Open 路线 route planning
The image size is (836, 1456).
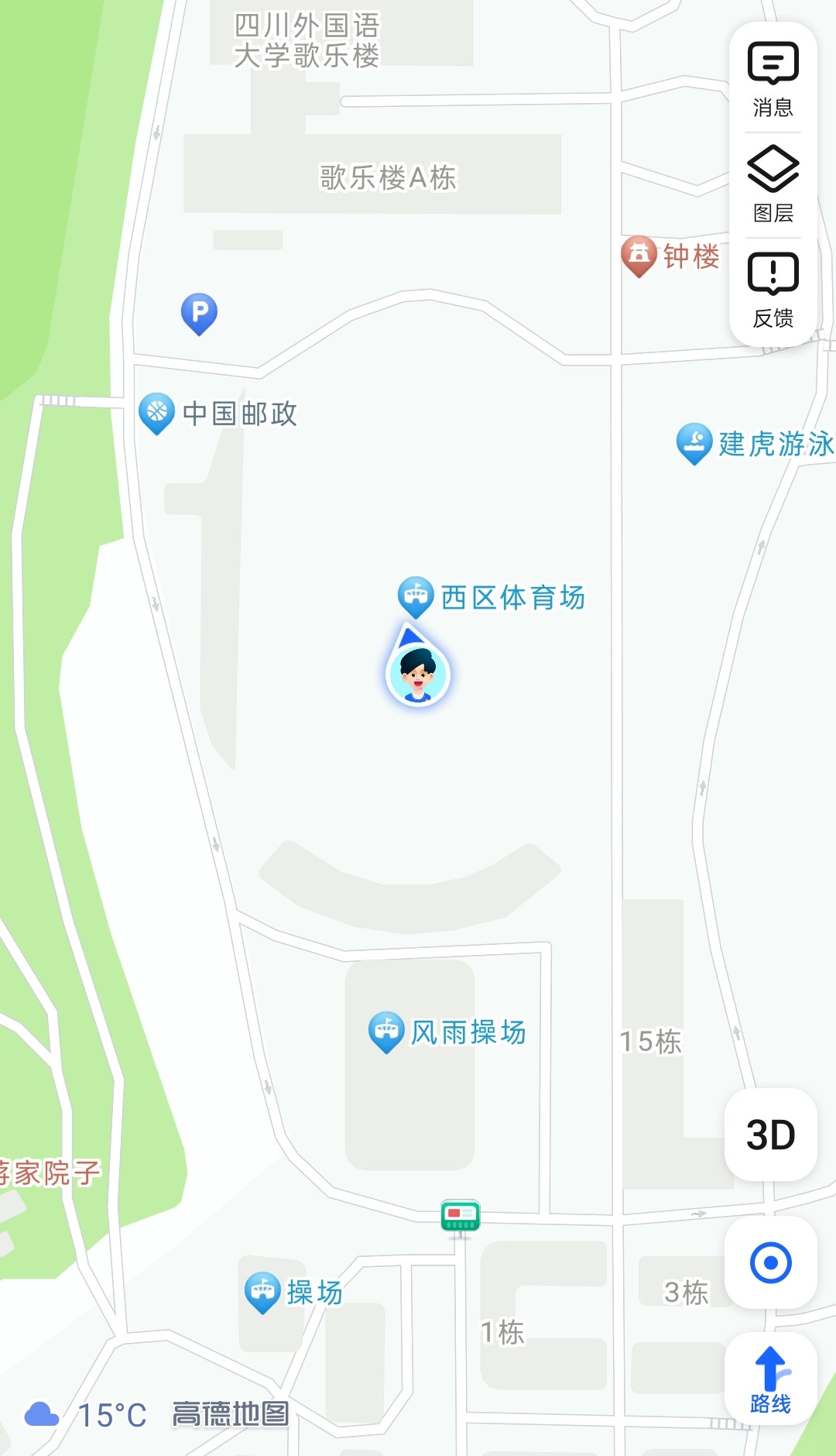[770, 1379]
